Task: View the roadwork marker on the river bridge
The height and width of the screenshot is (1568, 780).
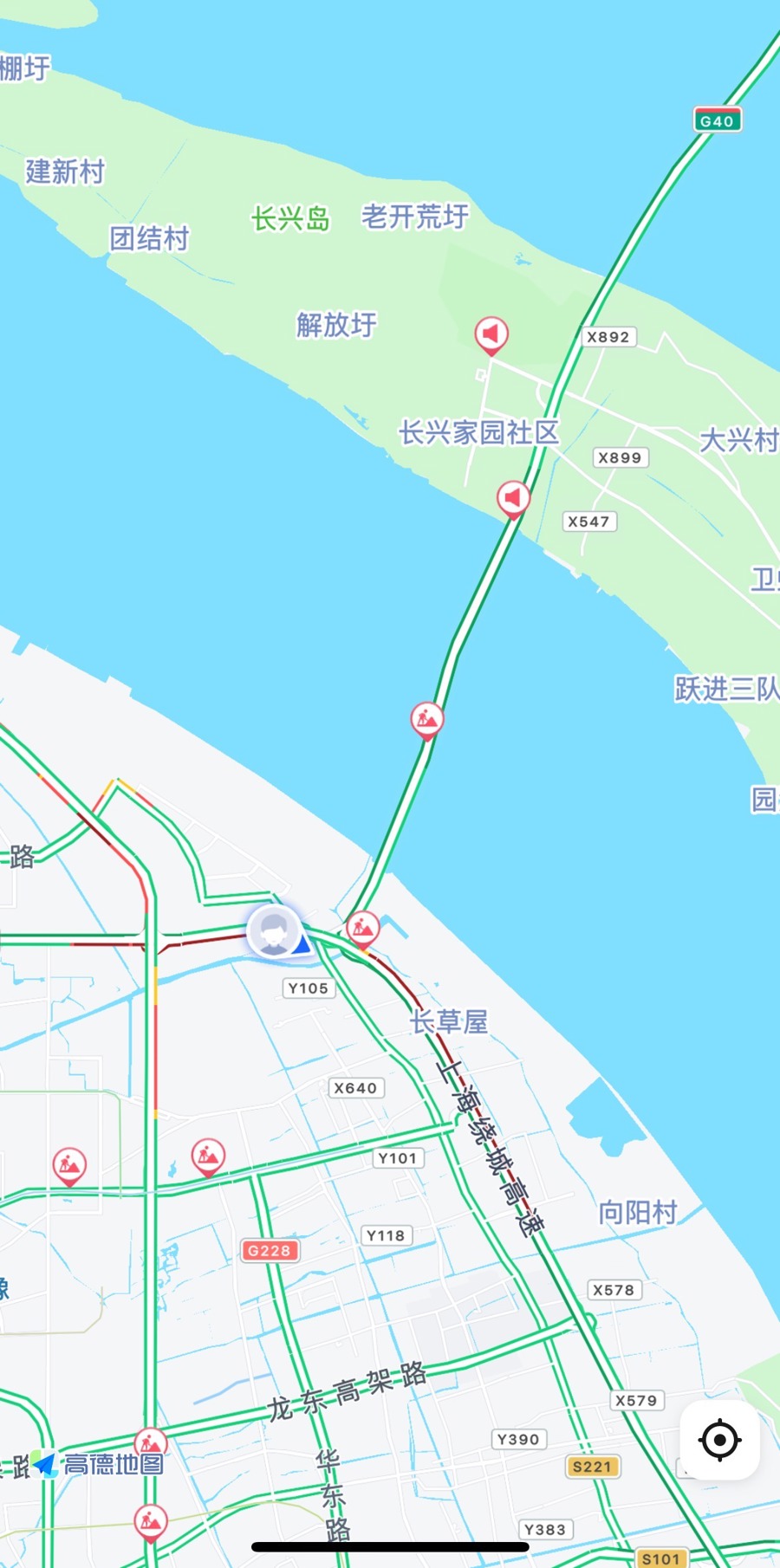Action: coord(427,719)
